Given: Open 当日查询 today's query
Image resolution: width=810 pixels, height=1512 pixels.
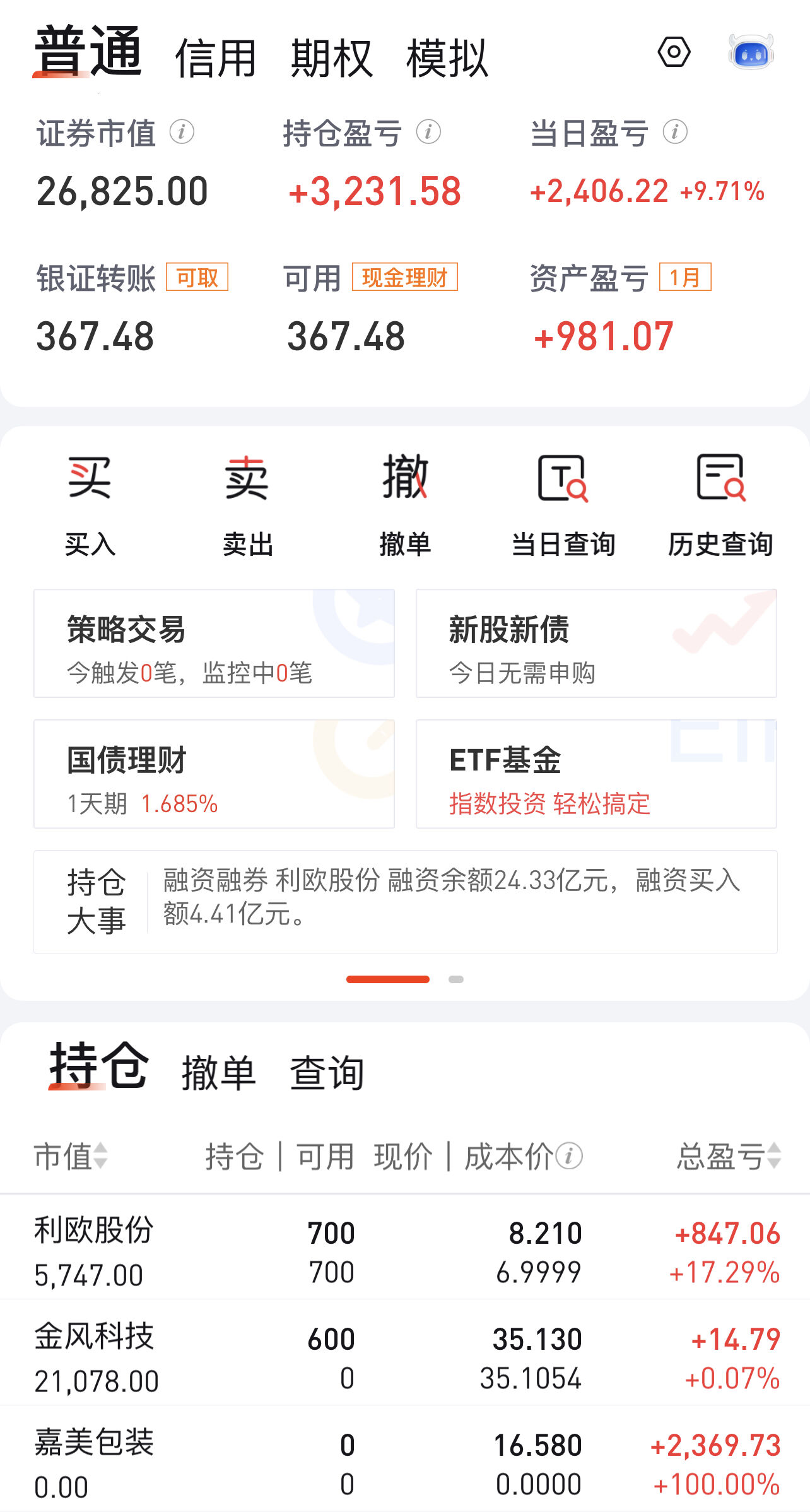Looking at the screenshot, I should pos(563,505).
